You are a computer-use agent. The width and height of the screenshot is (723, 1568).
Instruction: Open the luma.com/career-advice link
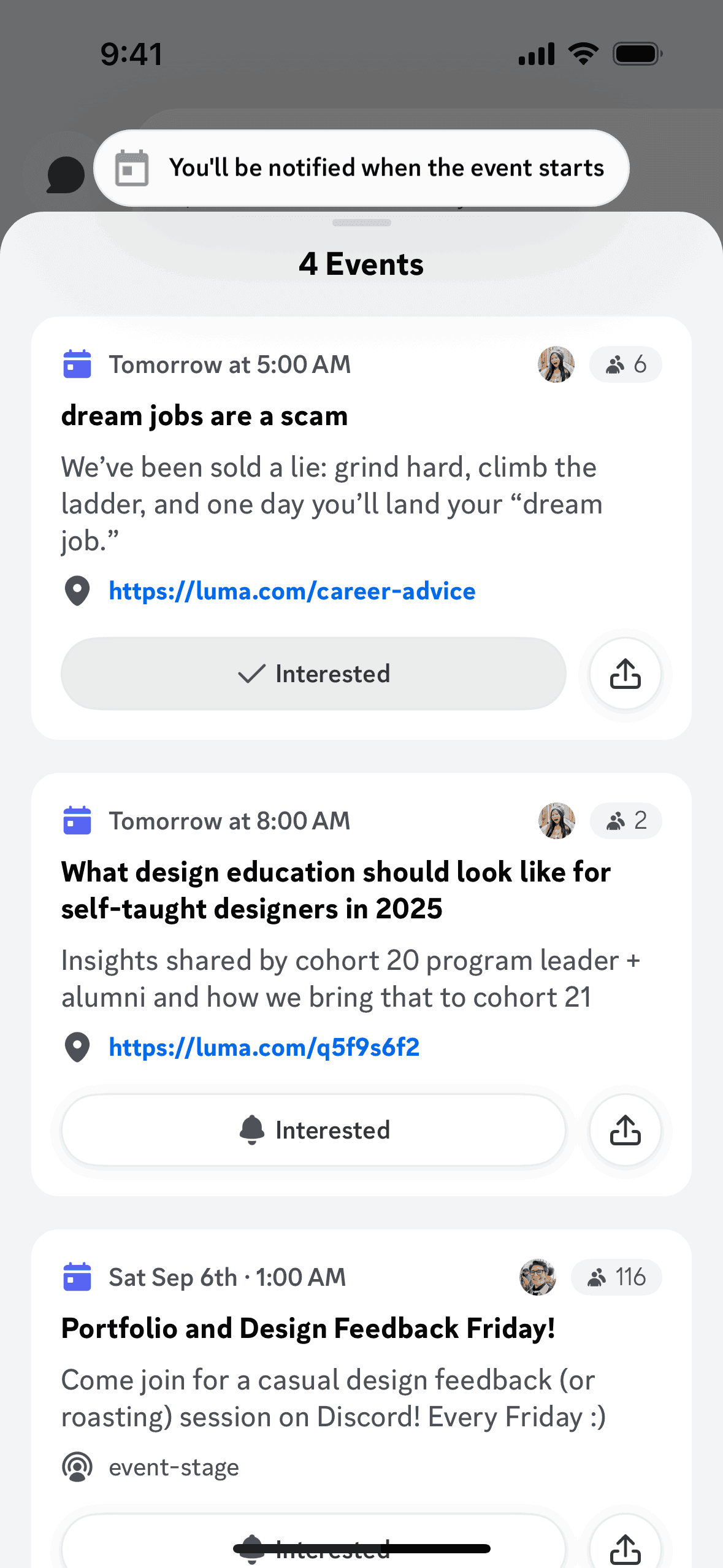click(291, 591)
